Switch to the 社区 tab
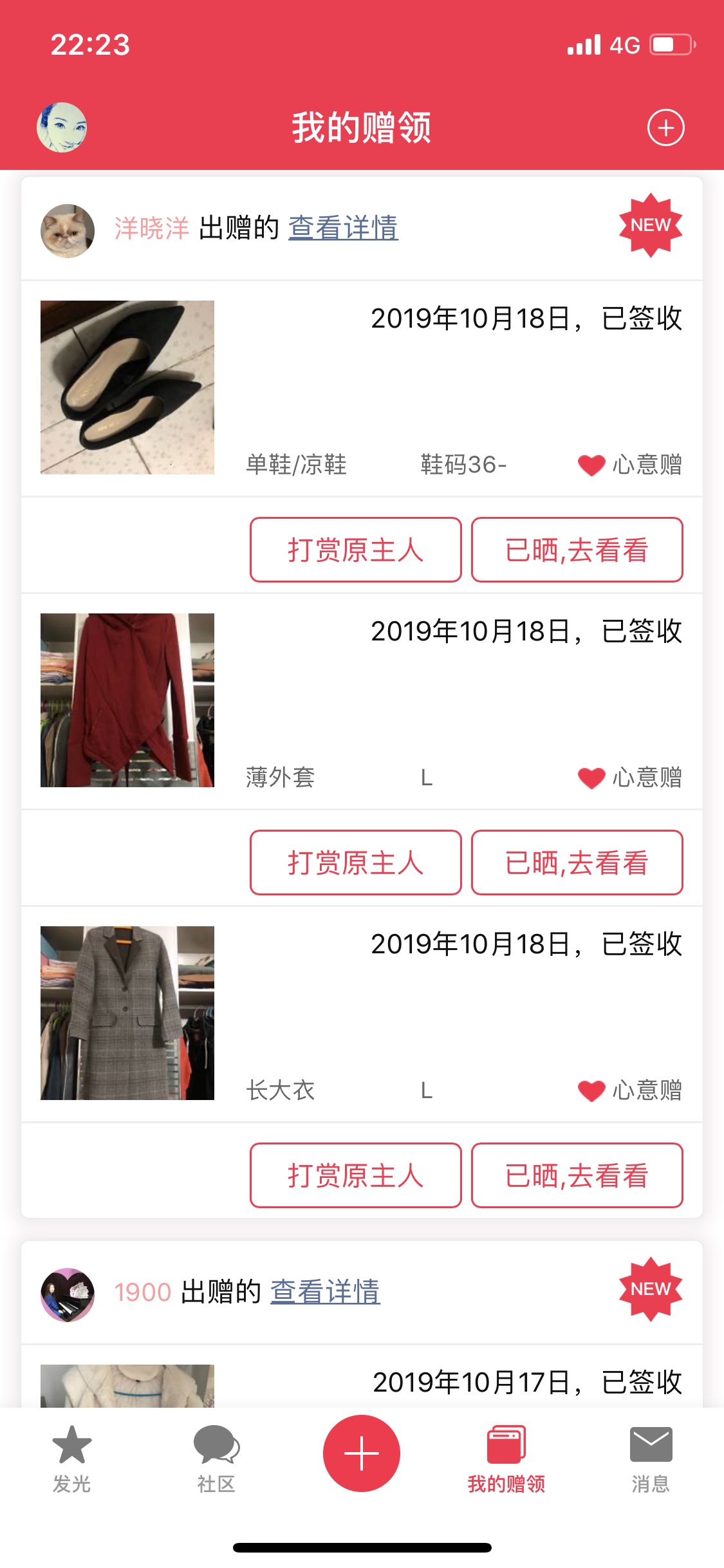724x1568 pixels. [x=216, y=1459]
